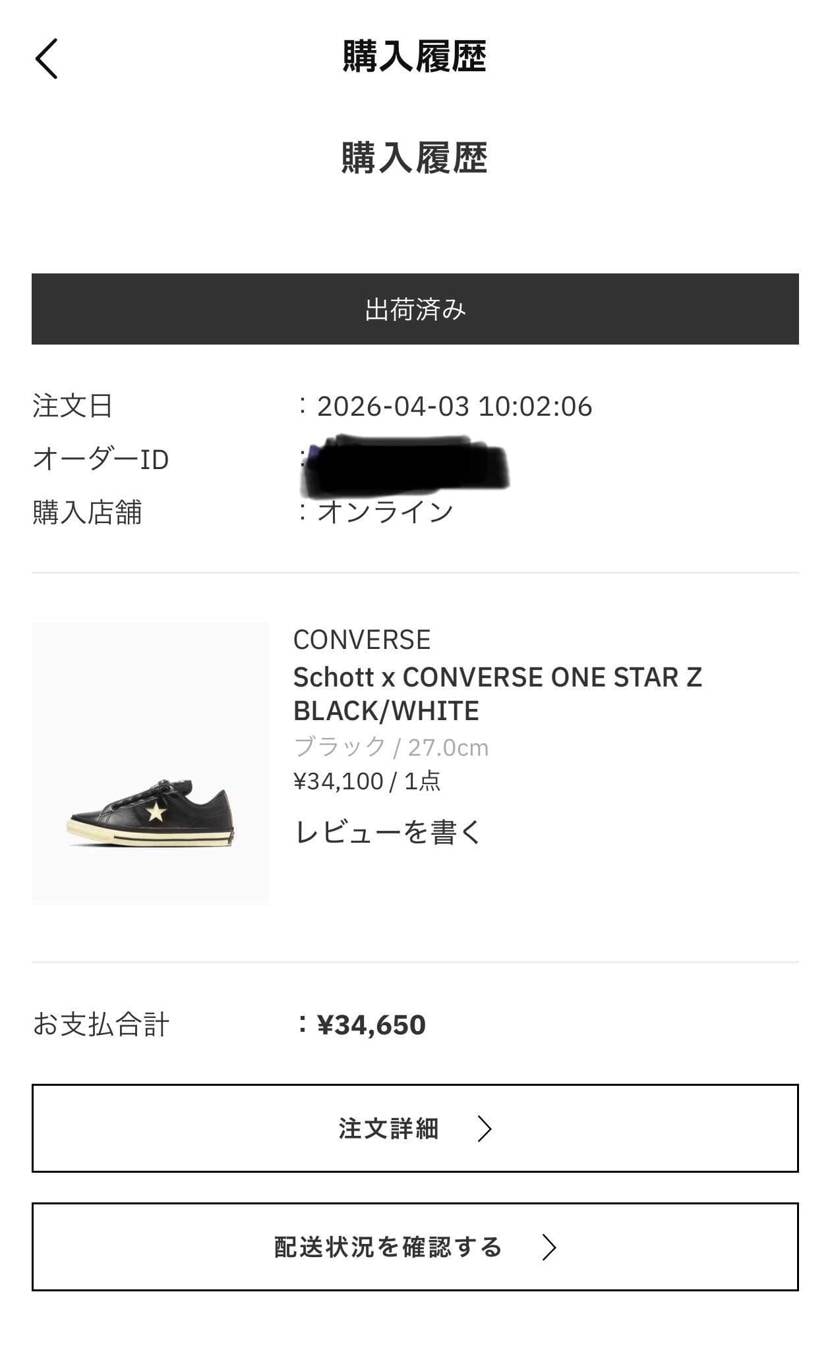Open the Schott x CONVERSE shoe image

150,763
